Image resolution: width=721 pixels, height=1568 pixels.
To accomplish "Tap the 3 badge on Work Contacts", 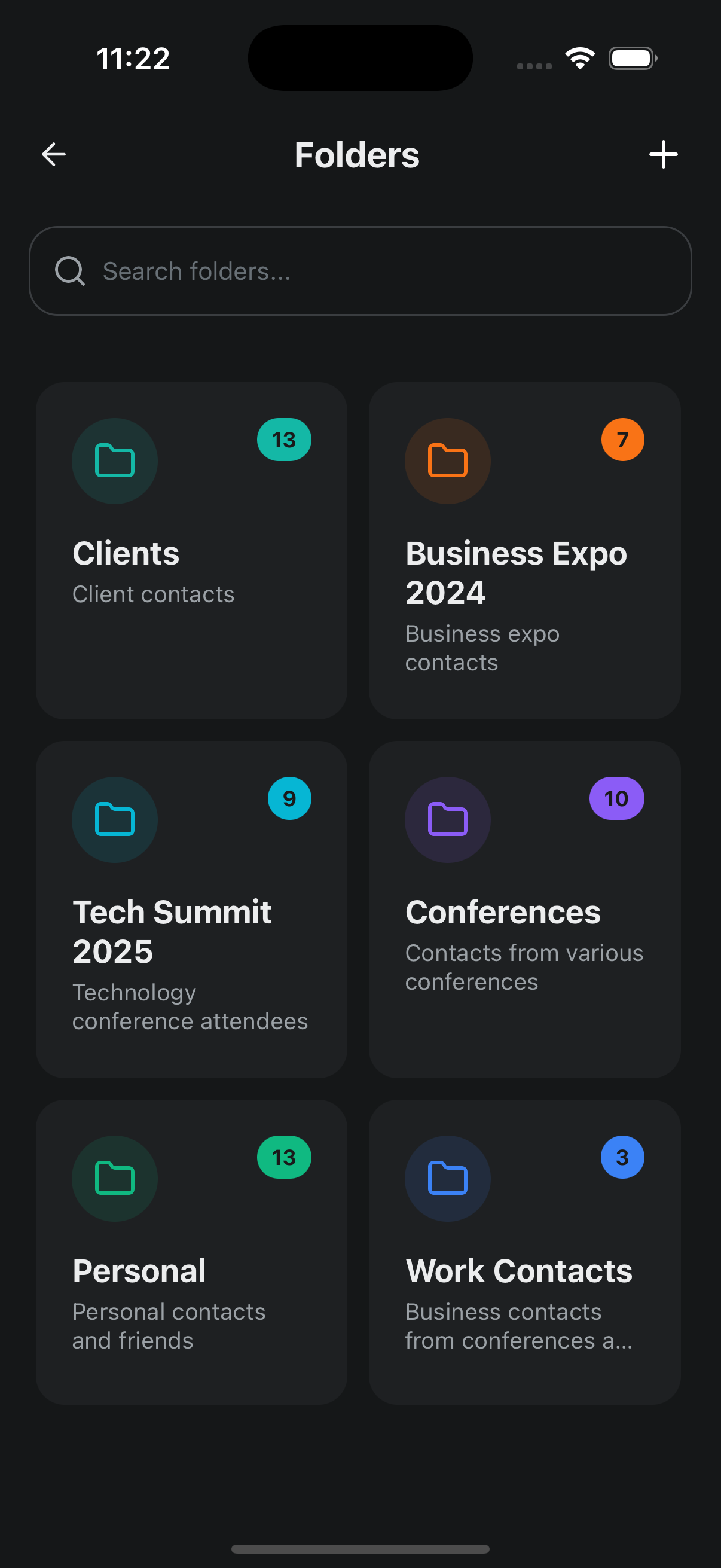I will pyautogui.click(x=622, y=1157).
